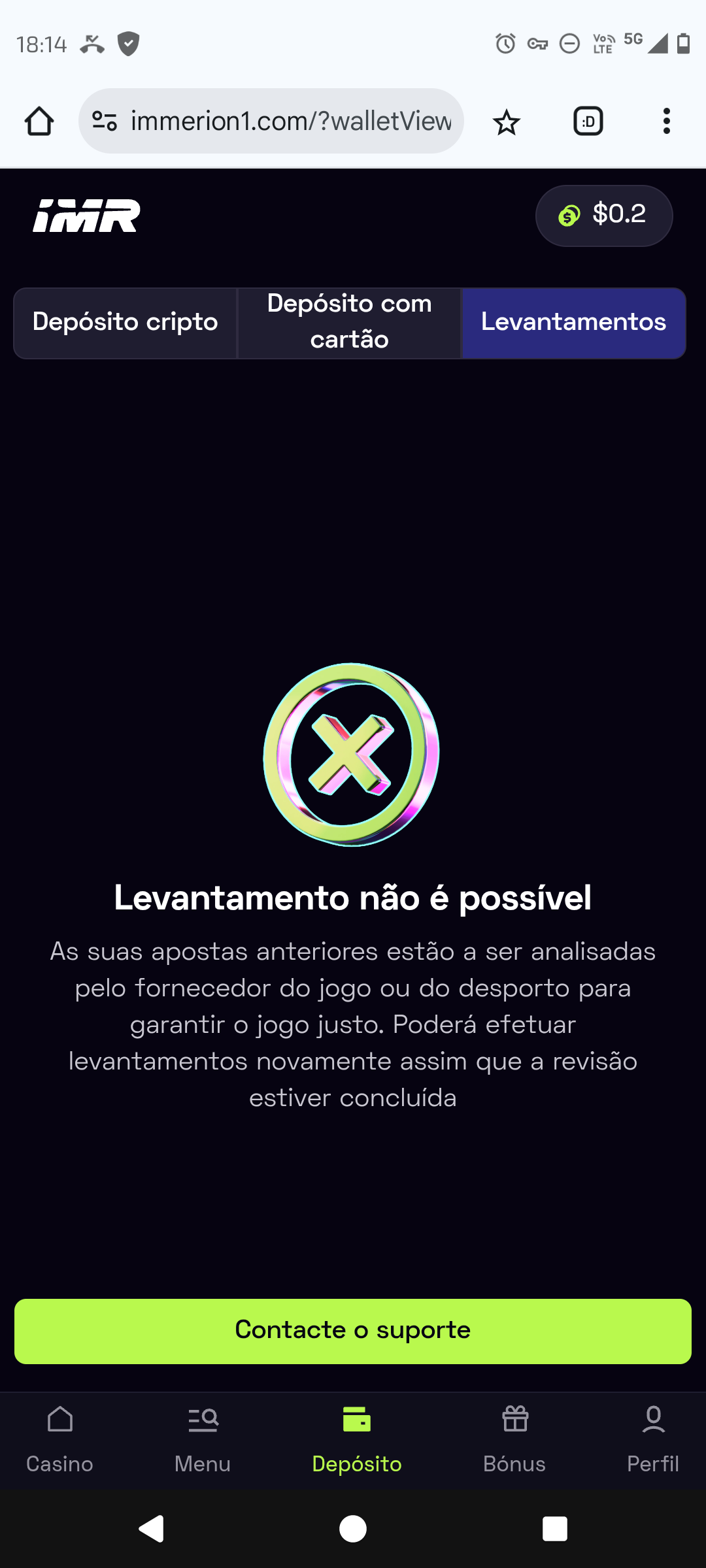Screen dimensions: 706x1568
Task: Go to Perfil
Action: pos(653,1439)
